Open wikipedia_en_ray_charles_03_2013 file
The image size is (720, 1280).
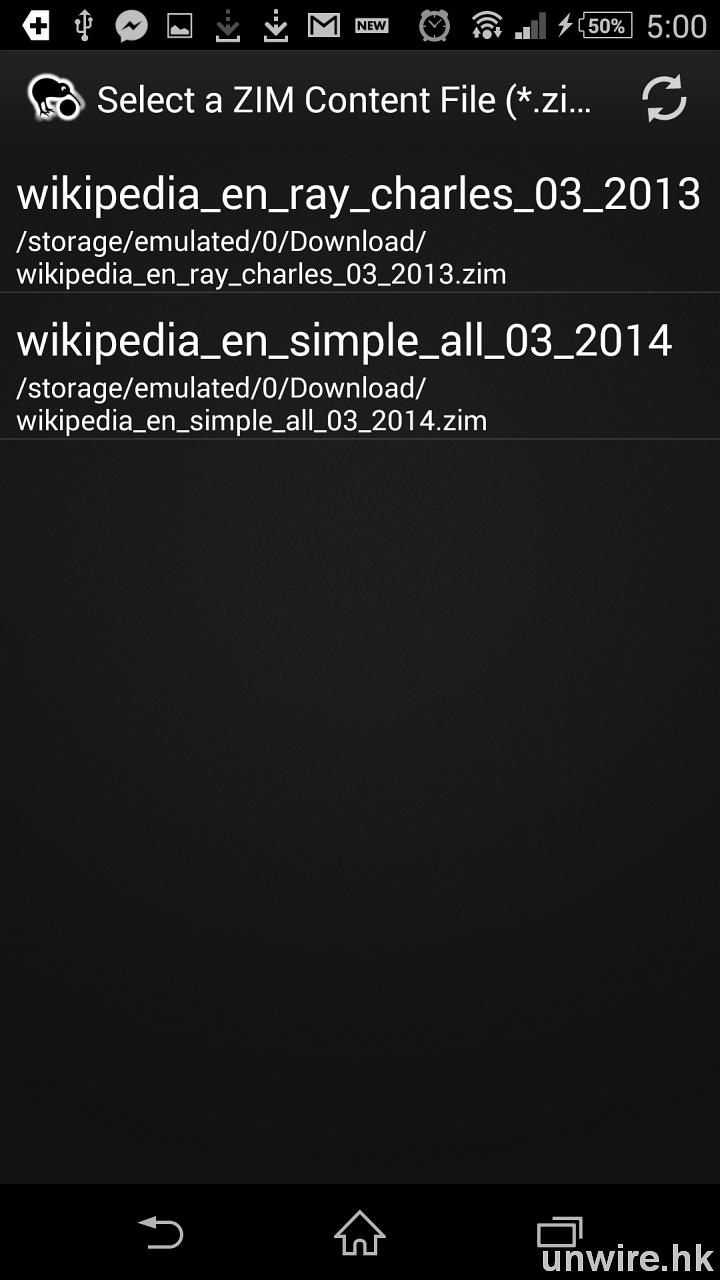click(x=358, y=229)
